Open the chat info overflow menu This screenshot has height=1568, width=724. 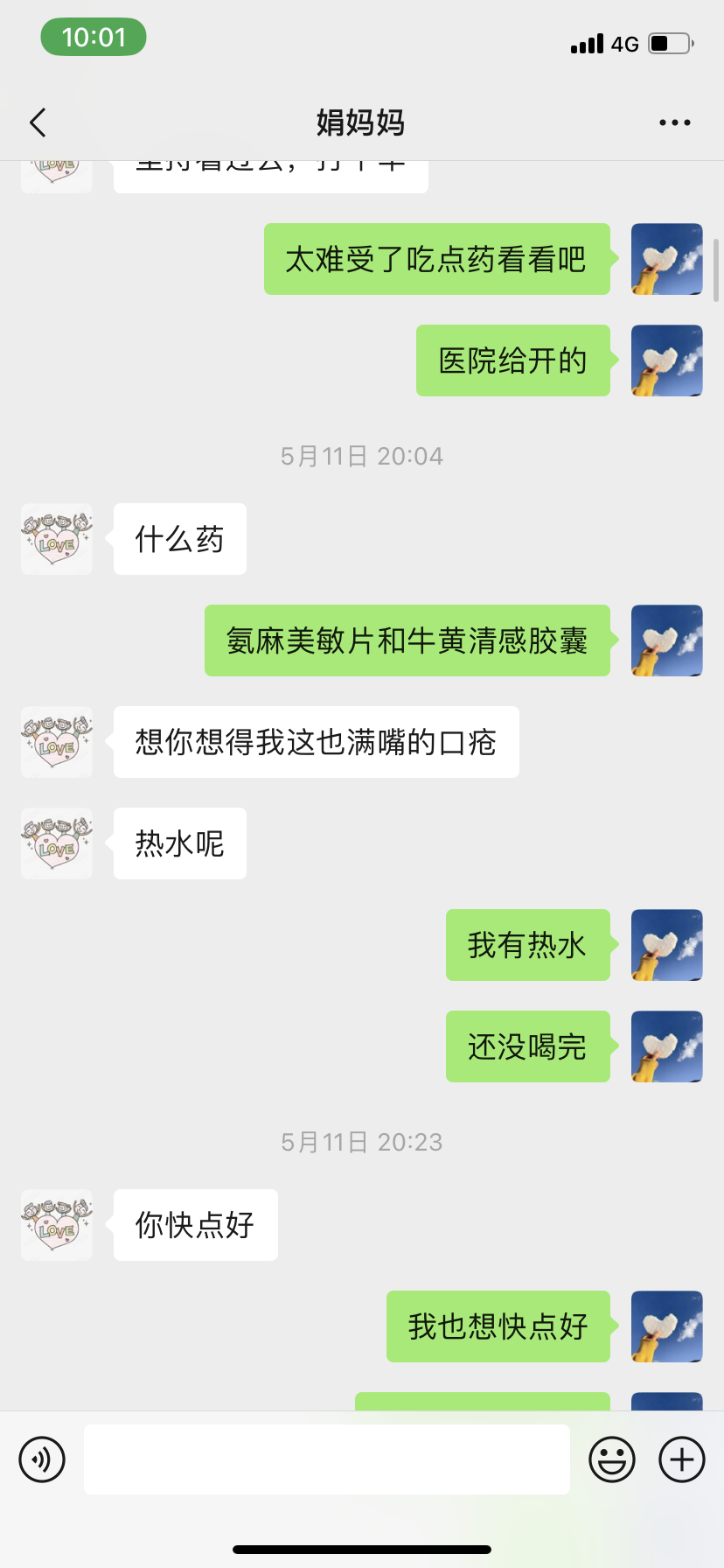674,122
